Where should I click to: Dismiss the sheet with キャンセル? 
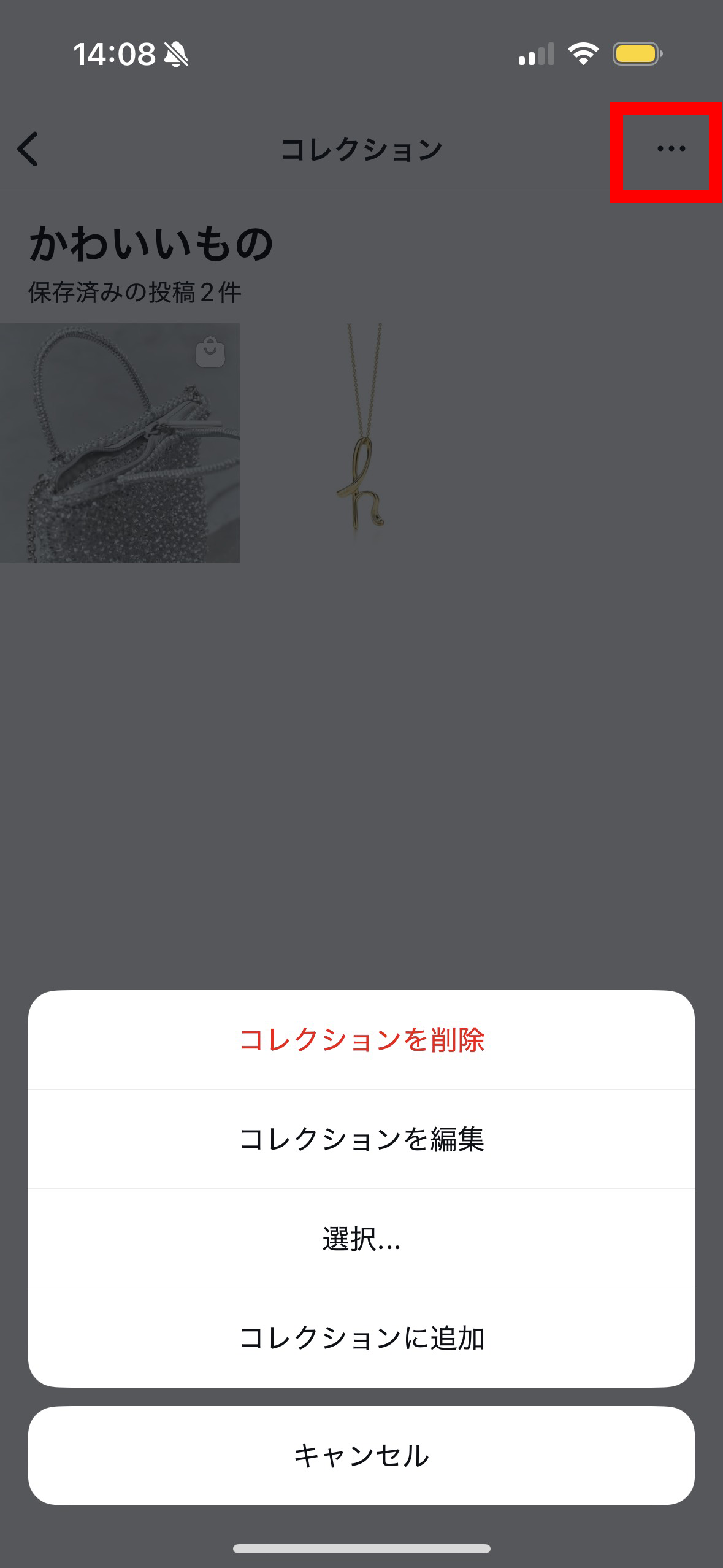[361, 1455]
